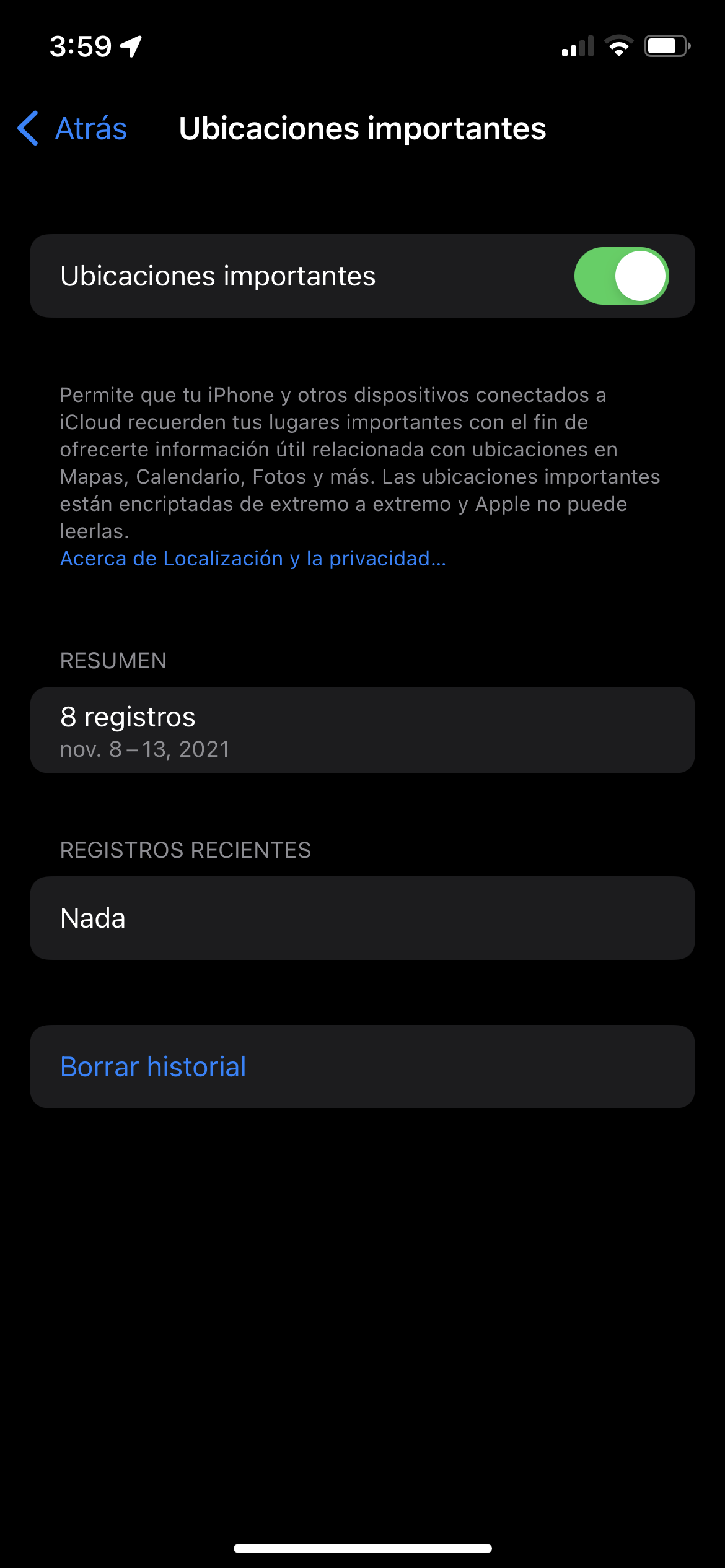This screenshot has width=725, height=1568.
Task: Open Acerca de Localización y la privacidad link
Action: pyautogui.click(x=253, y=559)
